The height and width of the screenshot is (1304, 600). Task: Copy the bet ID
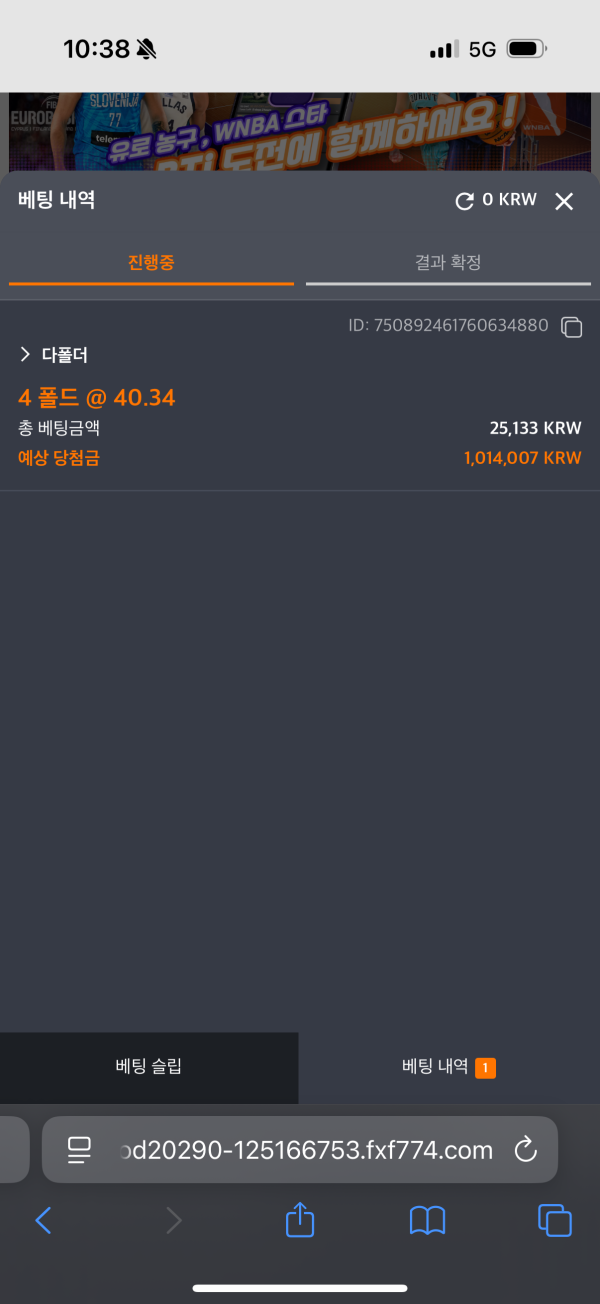pos(571,326)
